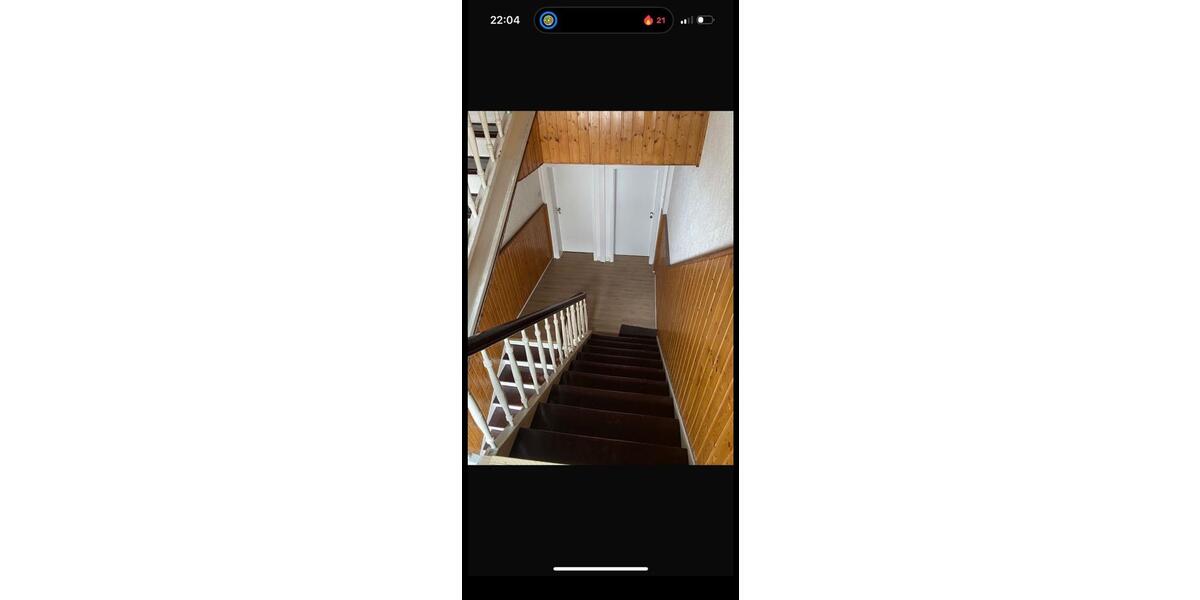
Task: Tap the staircase photo to show viewer controls
Action: pyautogui.click(x=600, y=288)
